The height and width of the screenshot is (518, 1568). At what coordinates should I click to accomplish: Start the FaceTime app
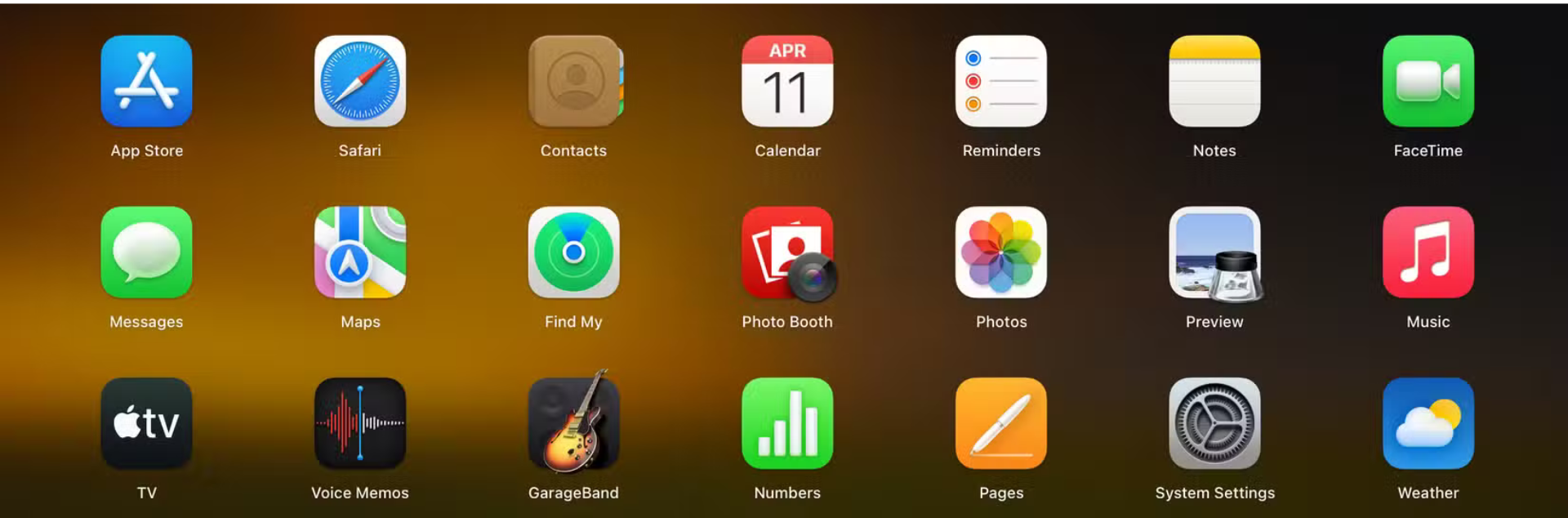tap(1428, 81)
